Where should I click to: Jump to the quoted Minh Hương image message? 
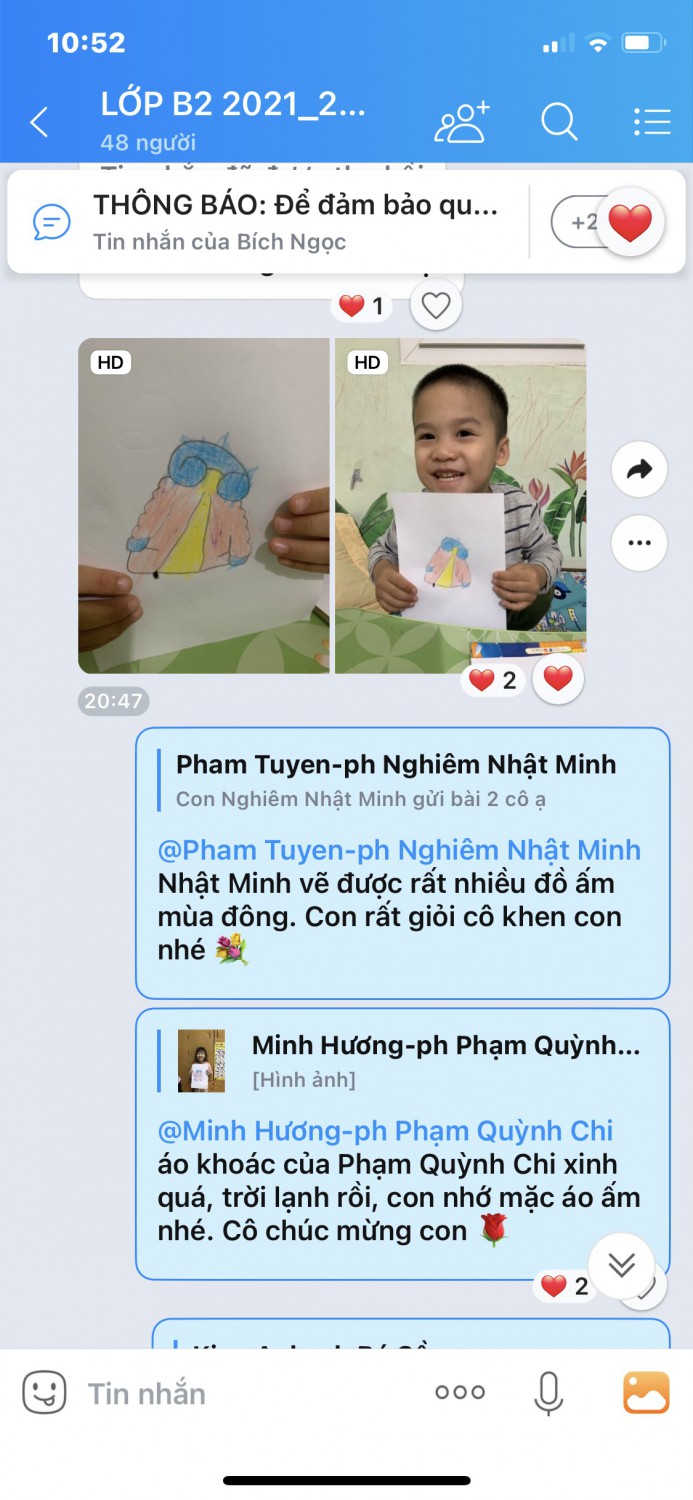coord(400,1060)
